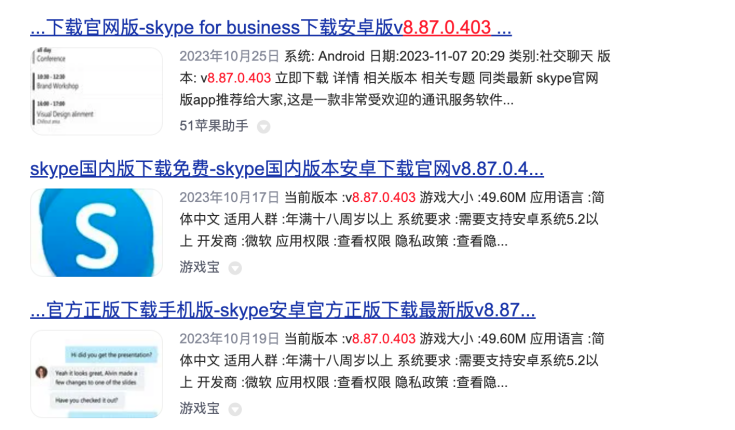Tap the Skype logo thumbnail of skype国内版 result
Viewport: 735px width, 430px height.
[96, 232]
